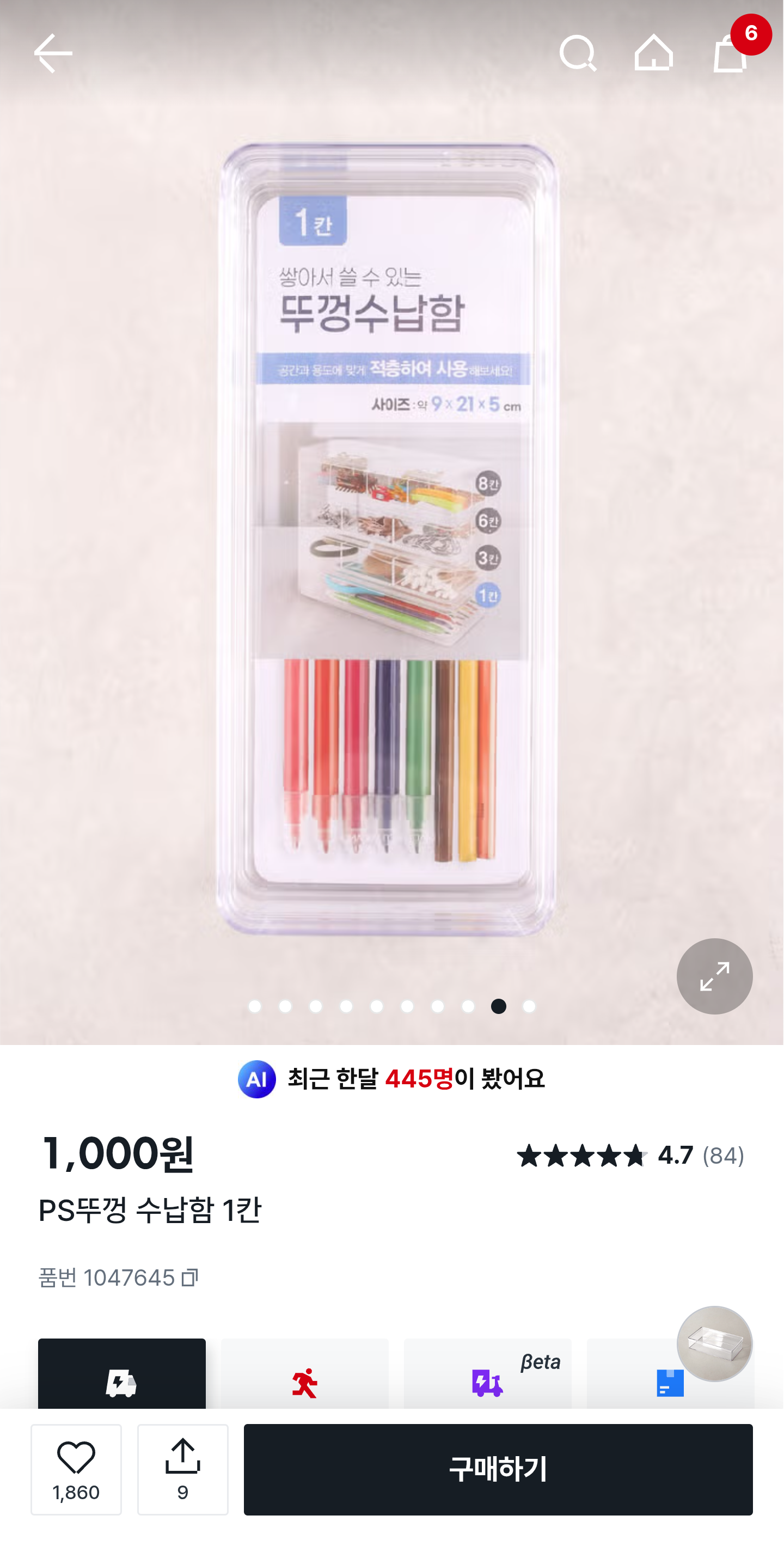Share this product
Screen dimensions: 784x1546
pos(182,1469)
